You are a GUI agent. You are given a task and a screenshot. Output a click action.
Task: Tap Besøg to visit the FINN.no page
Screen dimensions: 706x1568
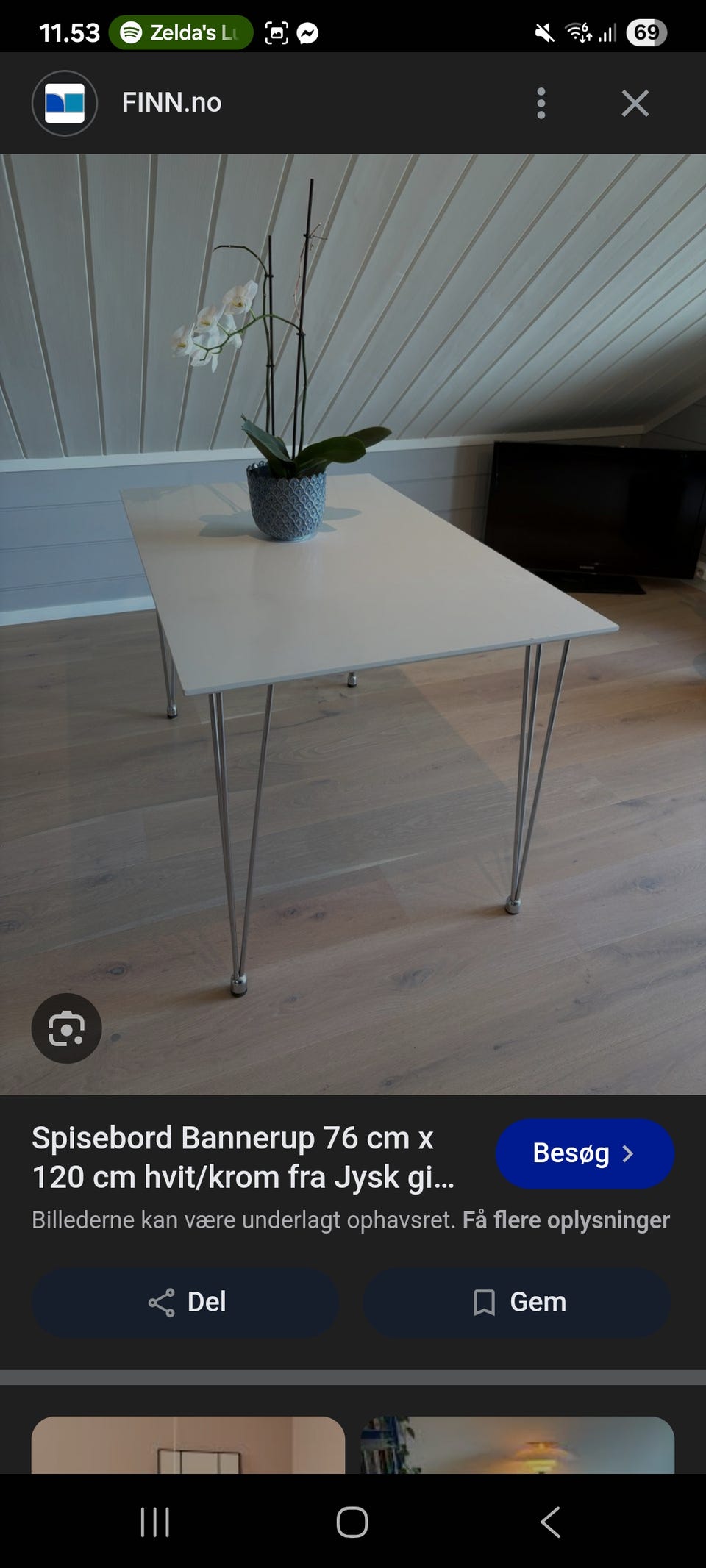[x=585, y=1153]
